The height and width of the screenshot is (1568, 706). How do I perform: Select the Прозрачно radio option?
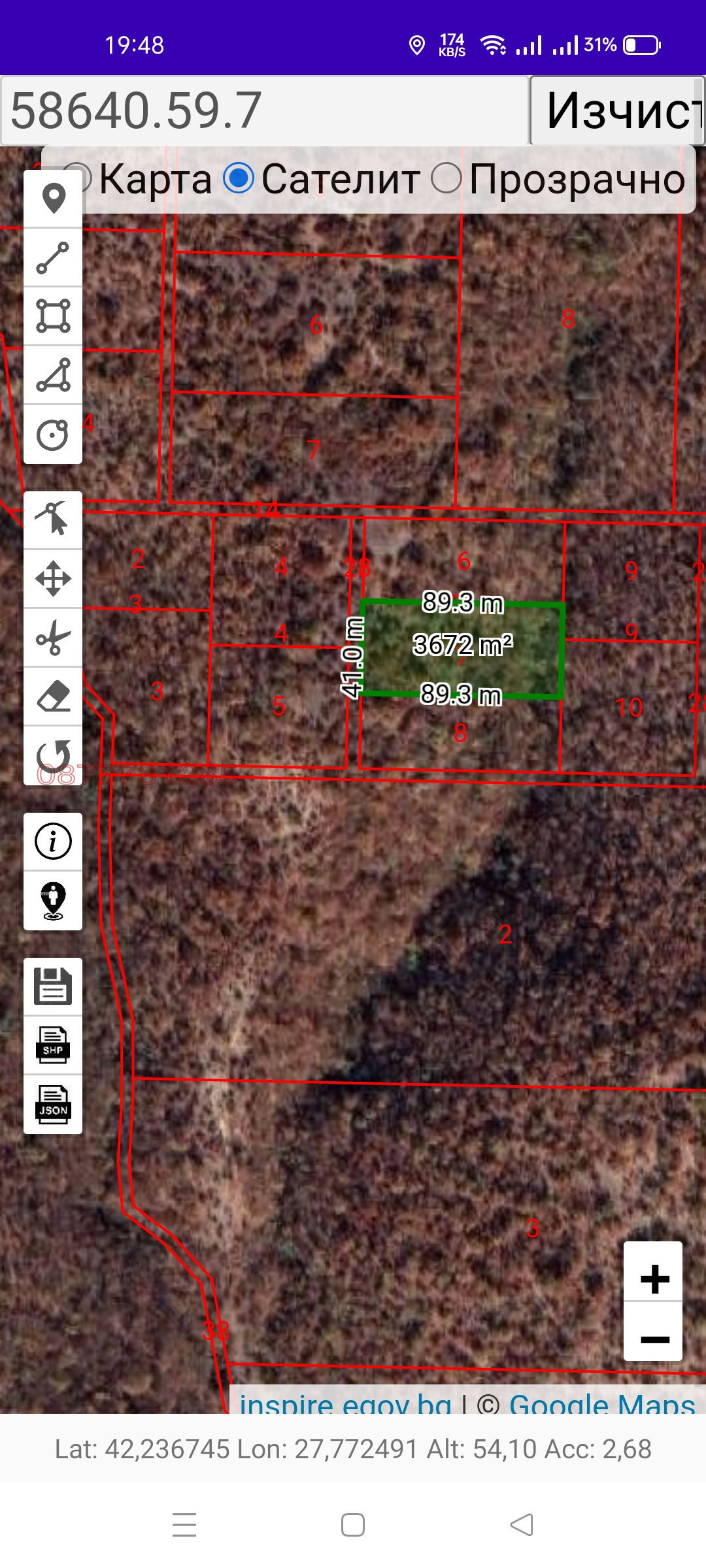click(x=447, y=178)
